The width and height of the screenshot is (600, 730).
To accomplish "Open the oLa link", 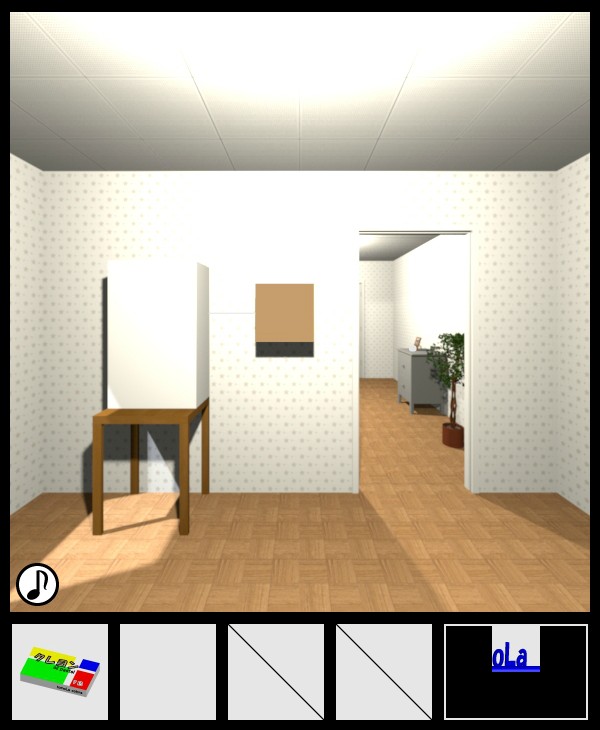I will point(515,660).
